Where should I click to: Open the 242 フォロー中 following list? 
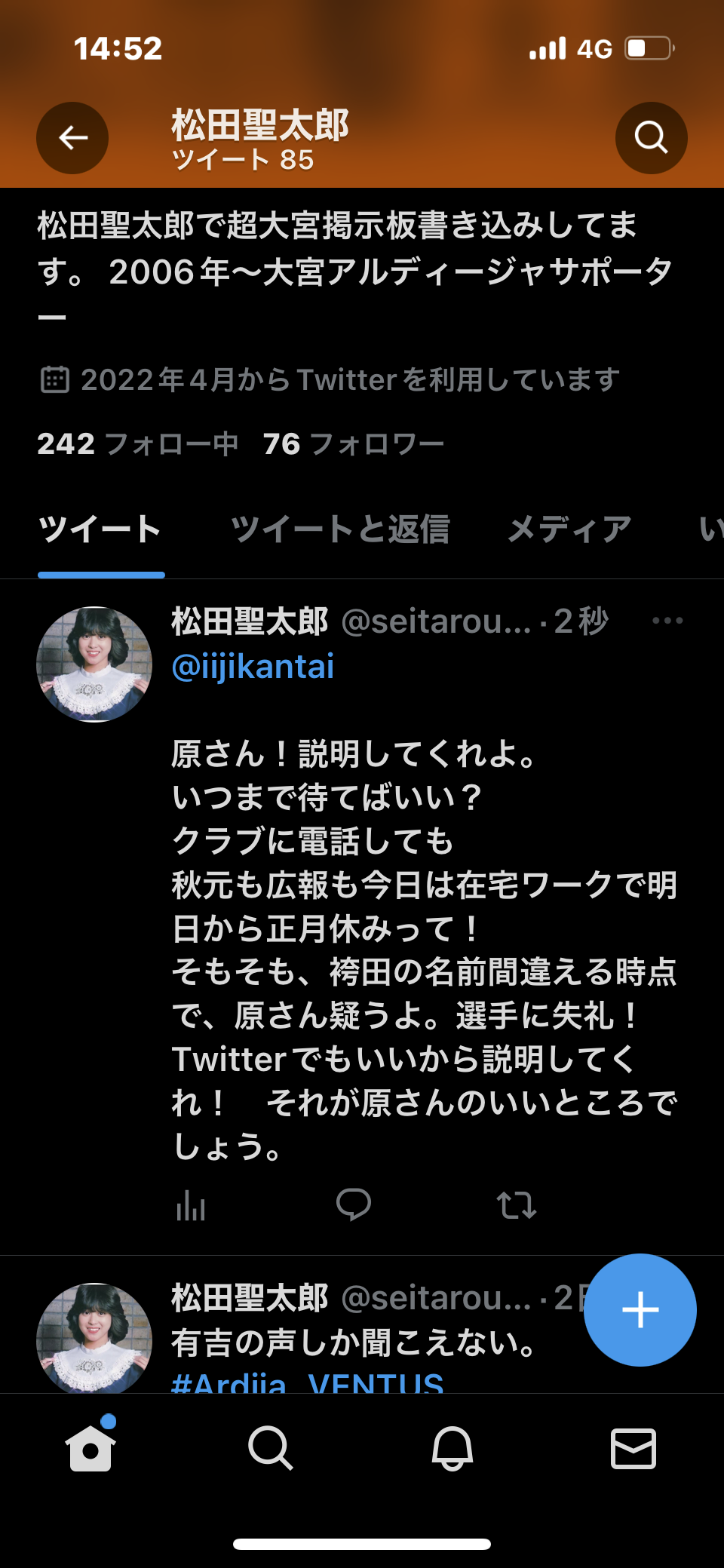point(137,444)
